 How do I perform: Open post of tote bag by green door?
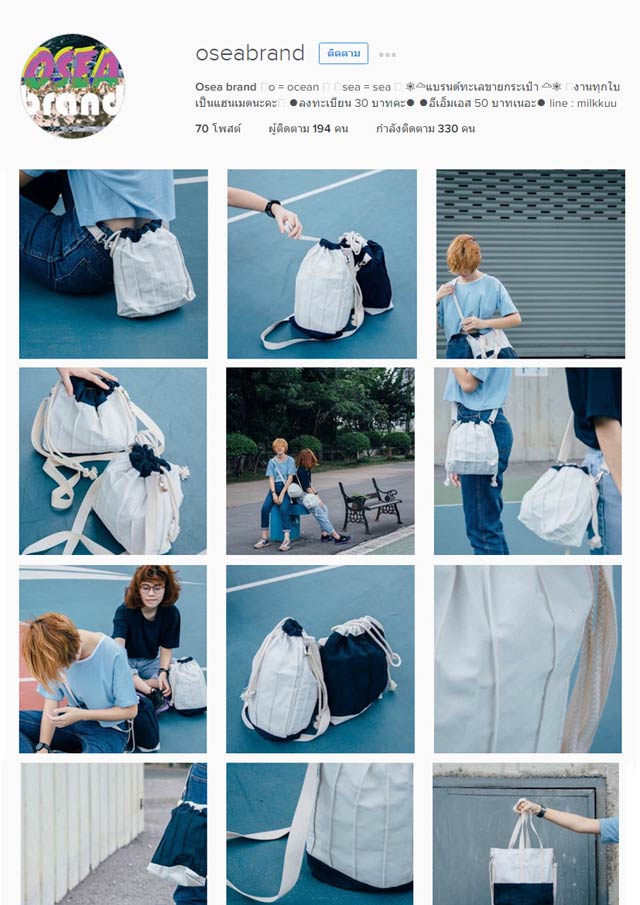pos(530,834)
